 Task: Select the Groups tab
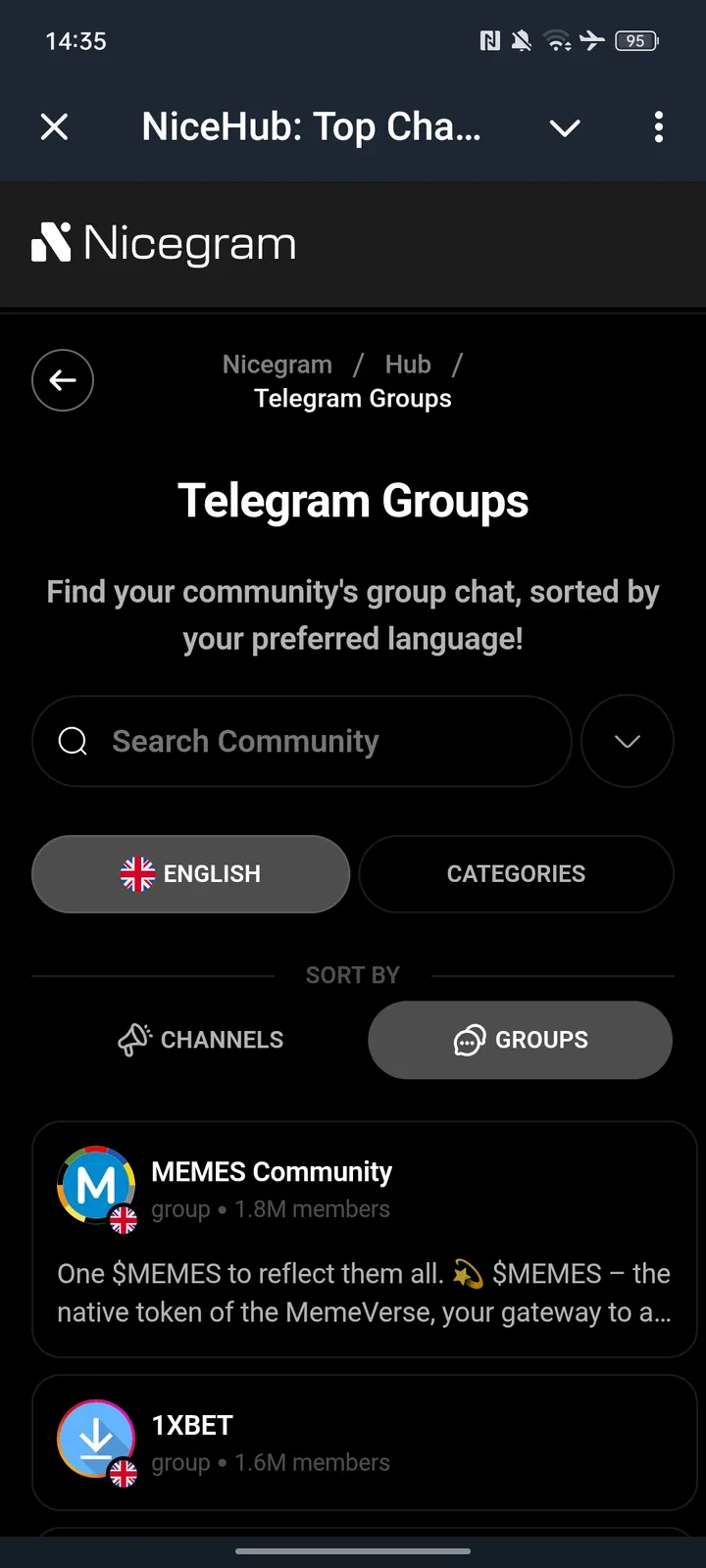[521, 1040]
